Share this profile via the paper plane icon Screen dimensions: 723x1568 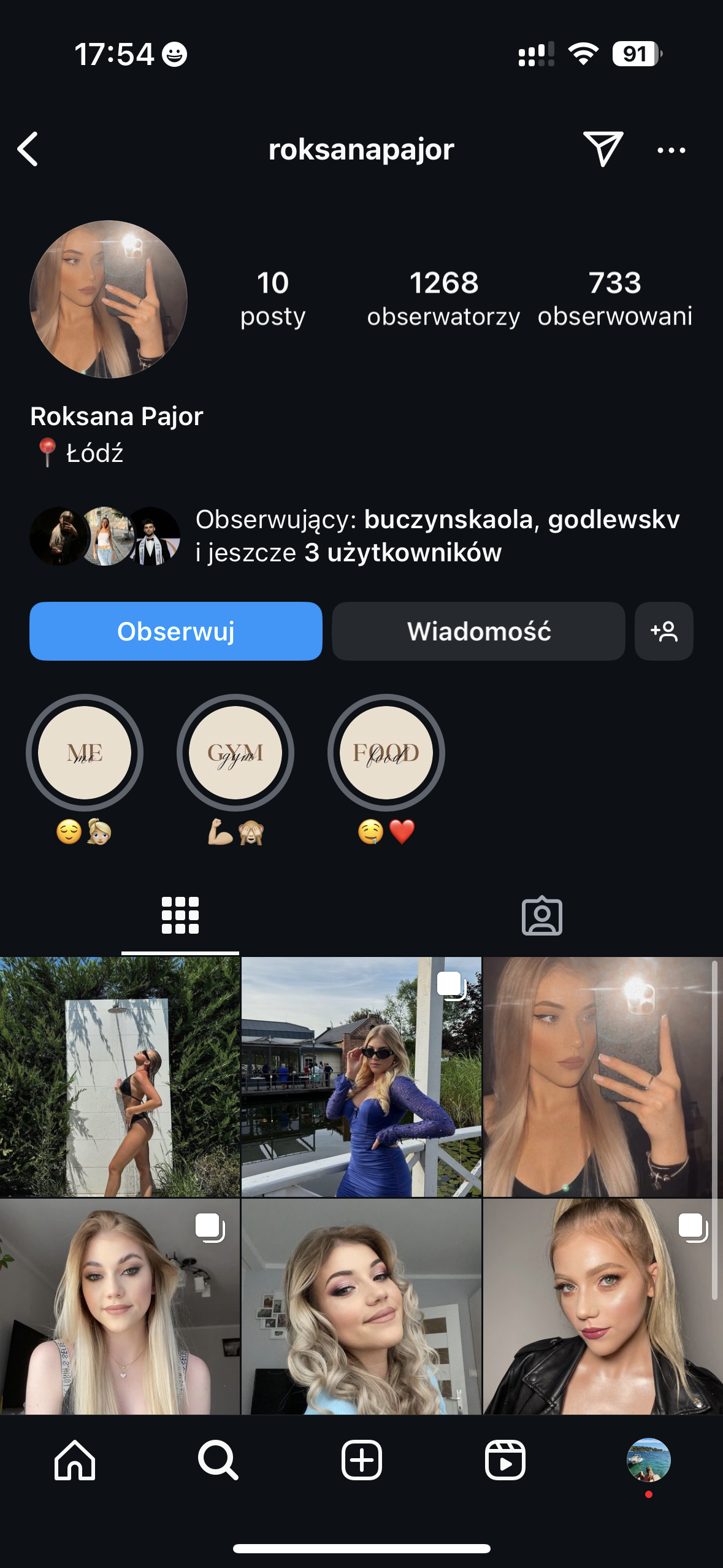click(603, 149)
